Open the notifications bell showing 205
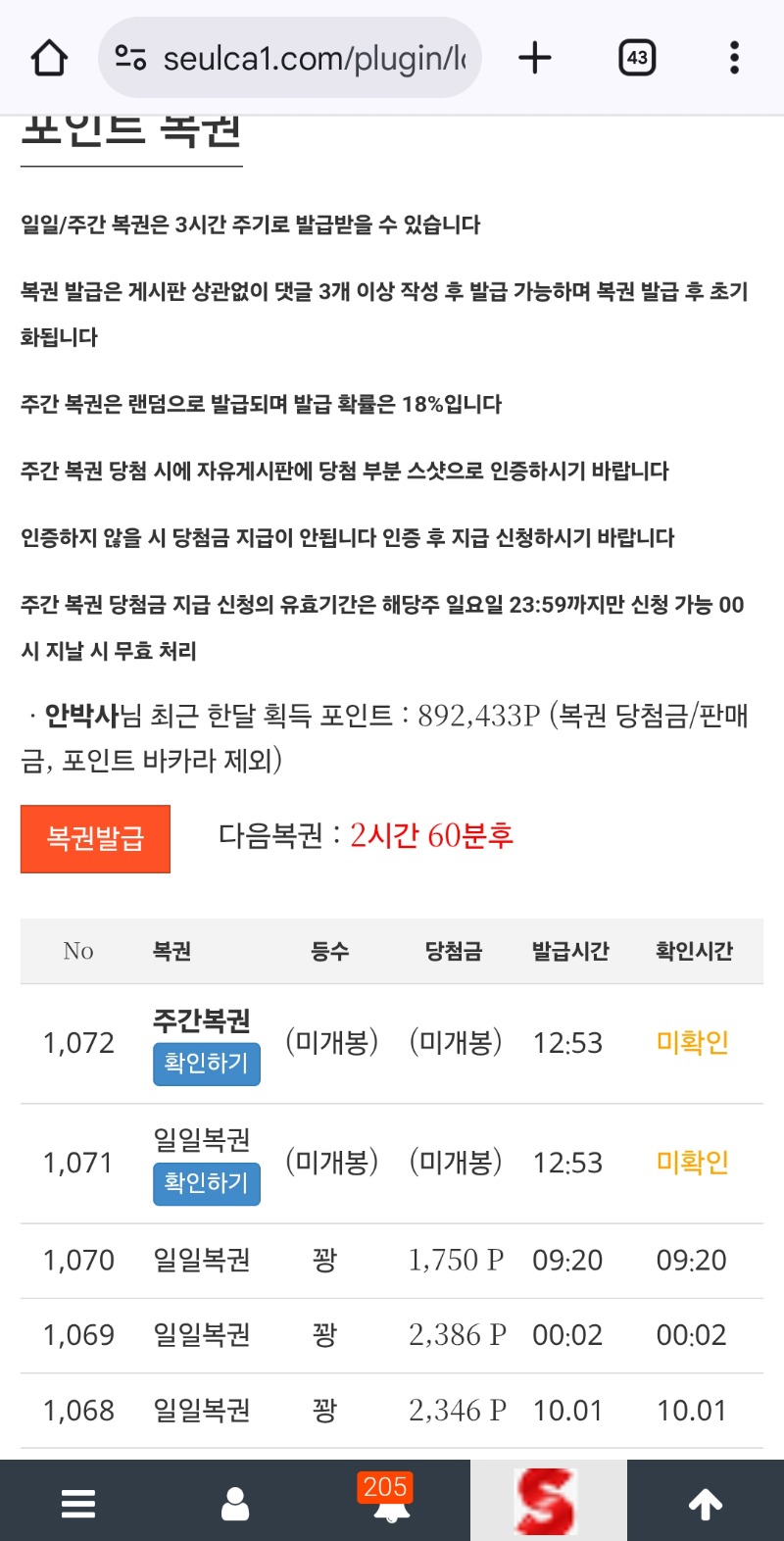Image resolution: width=784 pixels, height=1541 pixels. (390, 1501)
